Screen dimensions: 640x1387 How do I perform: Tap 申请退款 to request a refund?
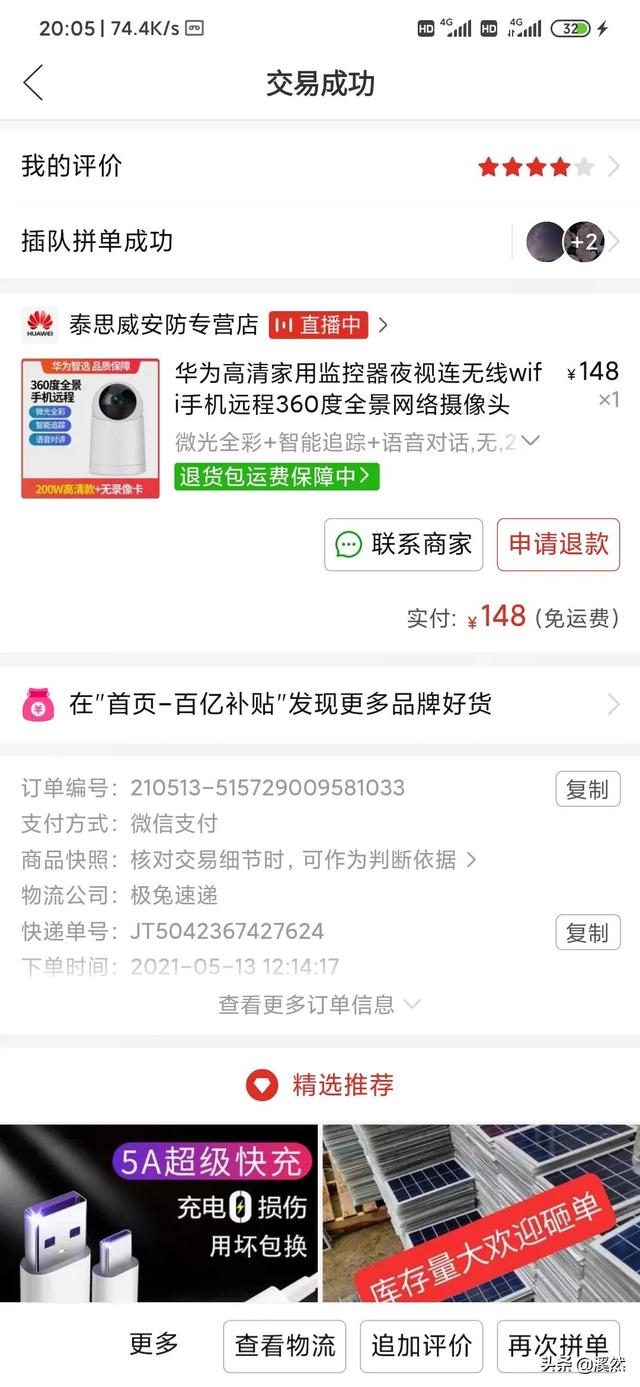click(558, 544)
